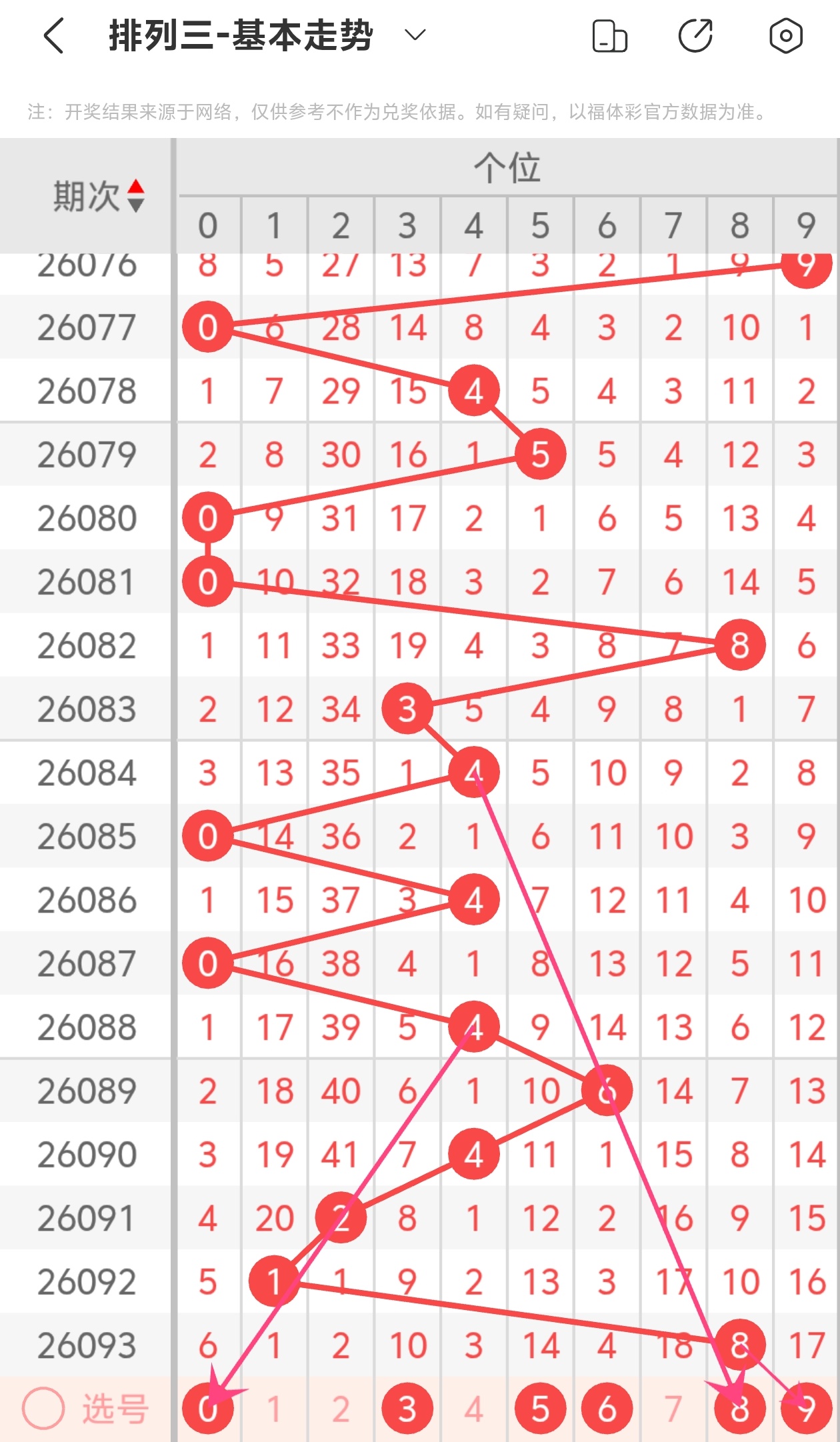Remove number 6 from the 选号 row
This screenshot has width=840, height=1442.
click(x=607, y=1409)
